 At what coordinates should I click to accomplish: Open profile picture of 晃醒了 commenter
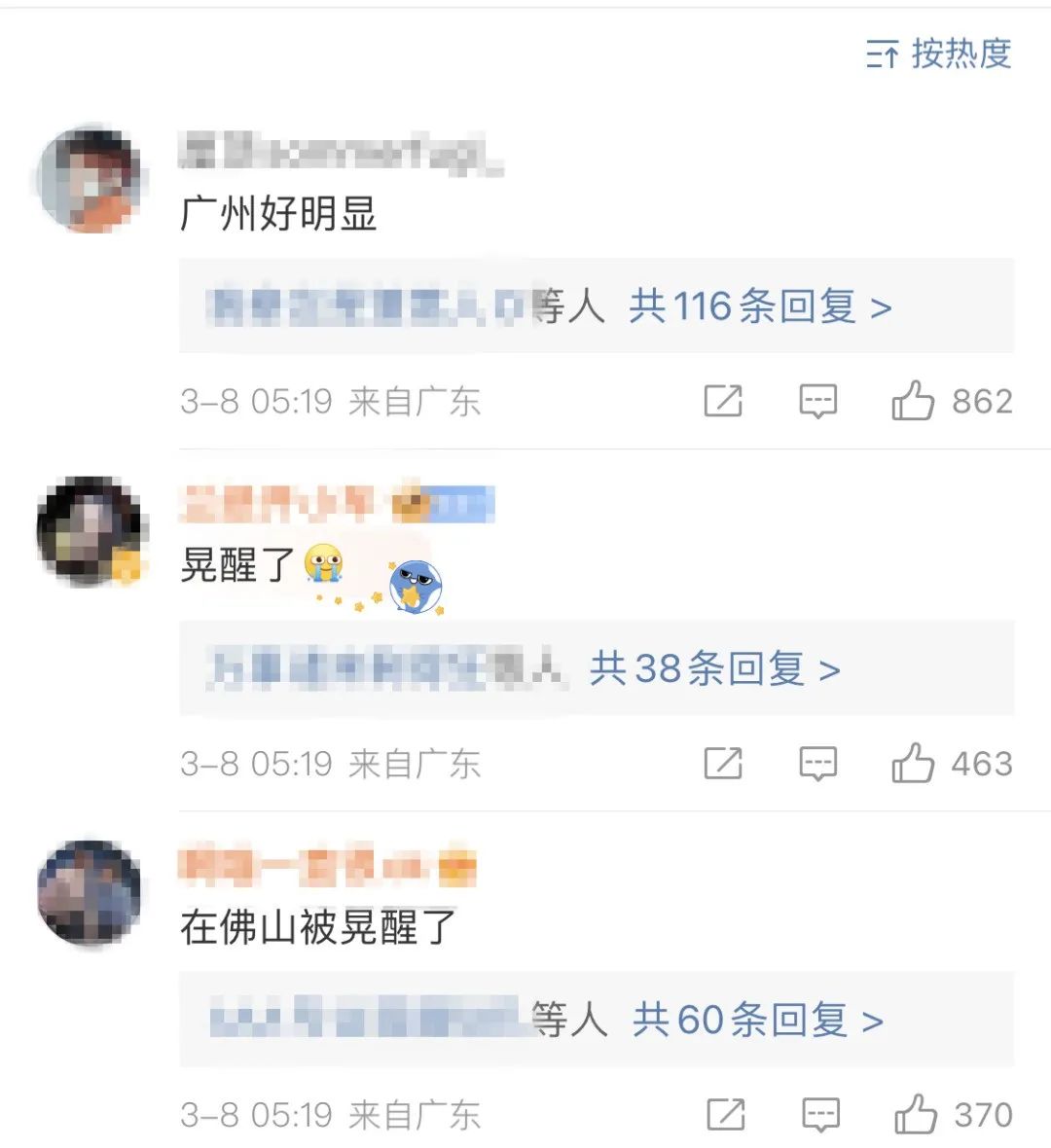click(x=90, y=531)
